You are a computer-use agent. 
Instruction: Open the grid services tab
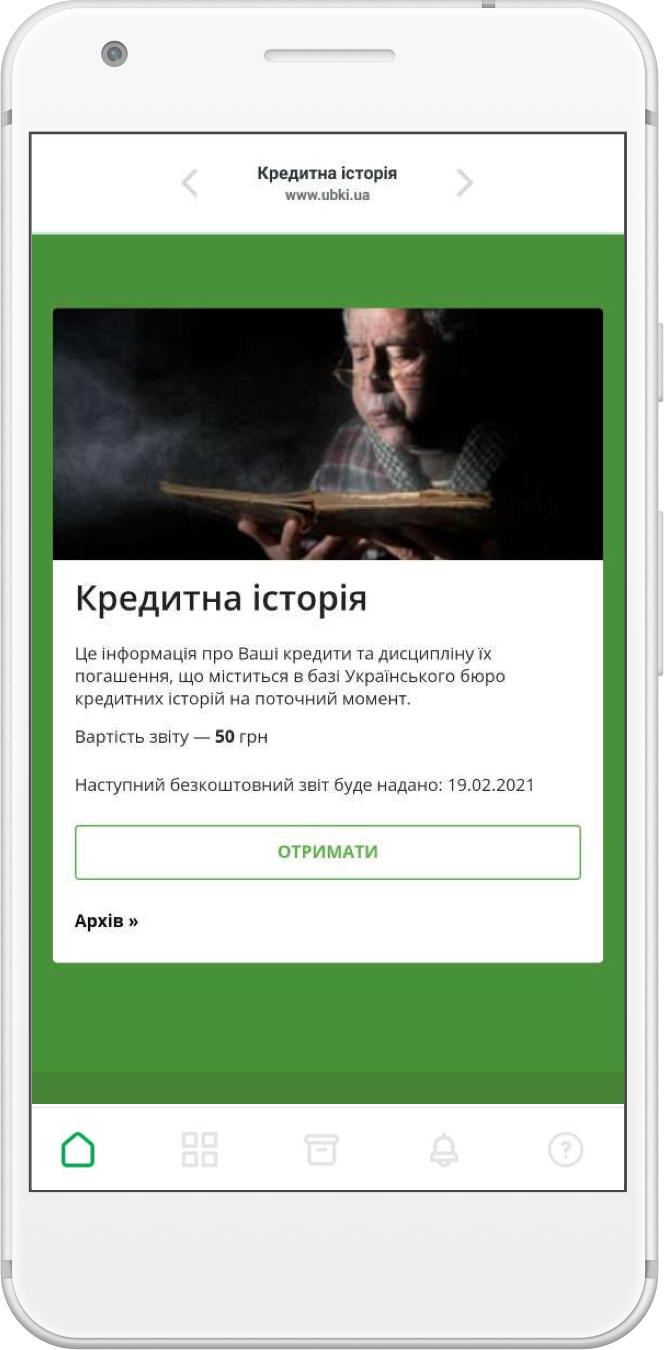(x=200, y=1149)
